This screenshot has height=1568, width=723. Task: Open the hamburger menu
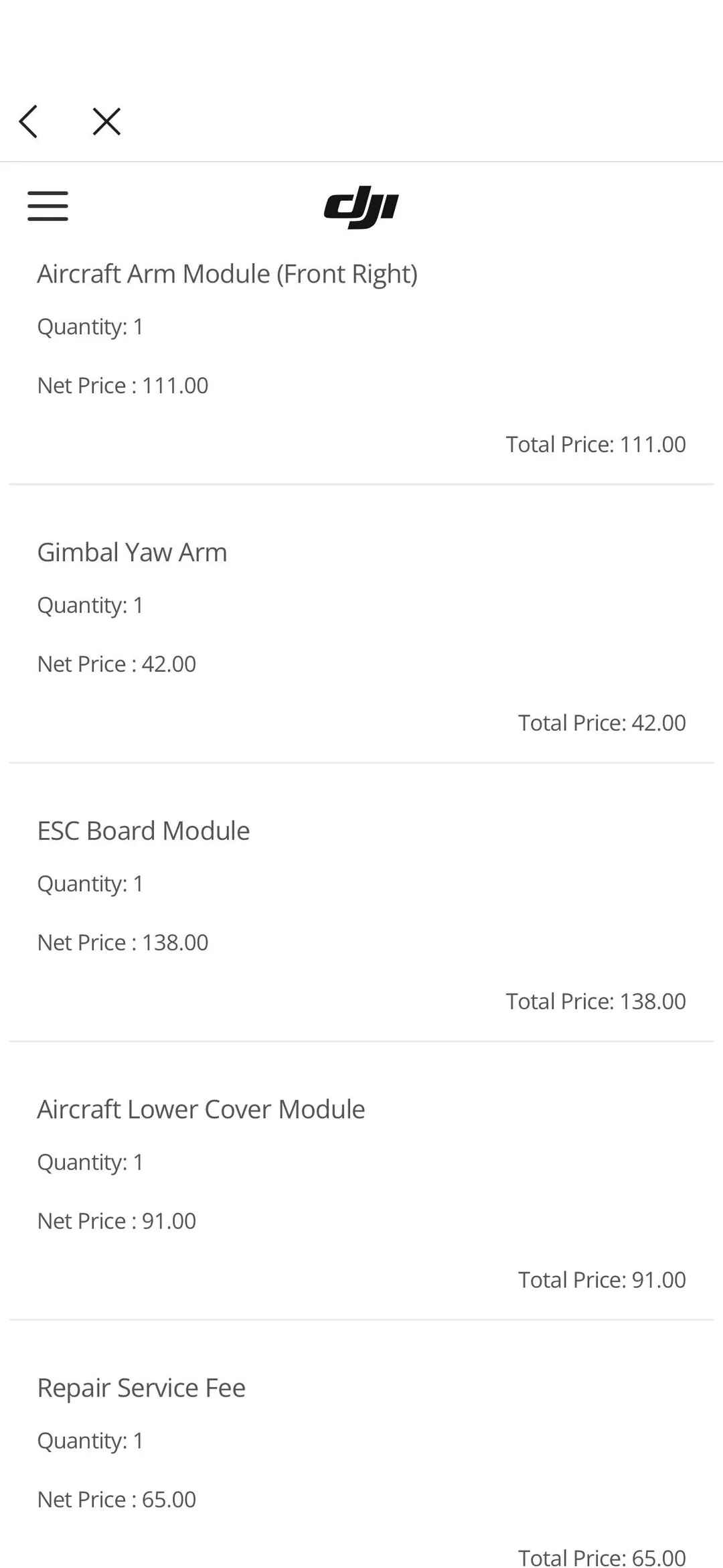(x=48, y=206)
